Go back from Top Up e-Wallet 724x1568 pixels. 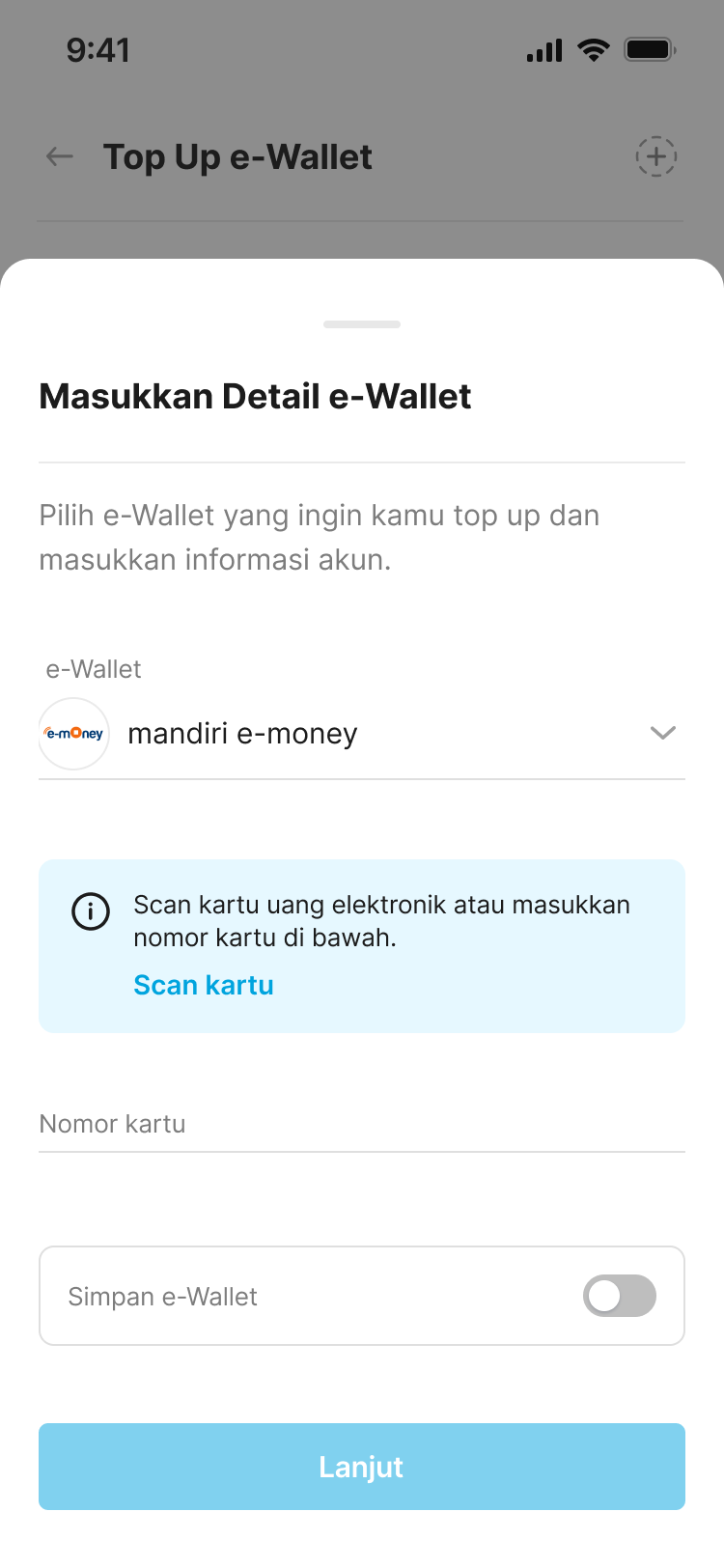(x=60, y=156)
